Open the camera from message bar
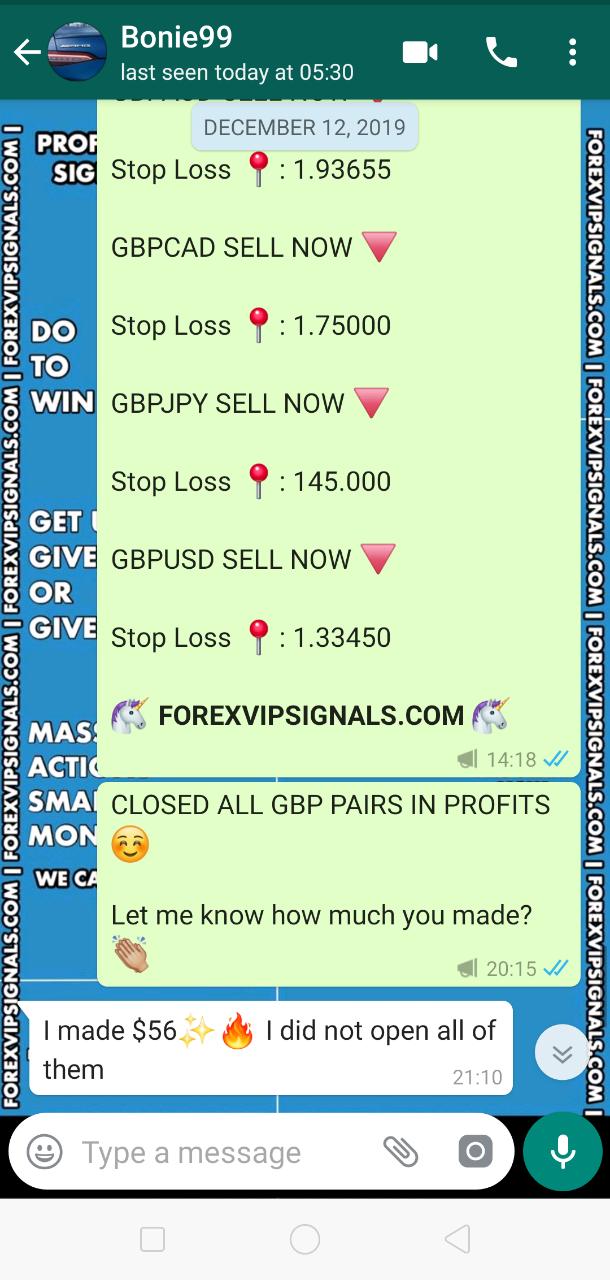 click(x=475, y=1152)
